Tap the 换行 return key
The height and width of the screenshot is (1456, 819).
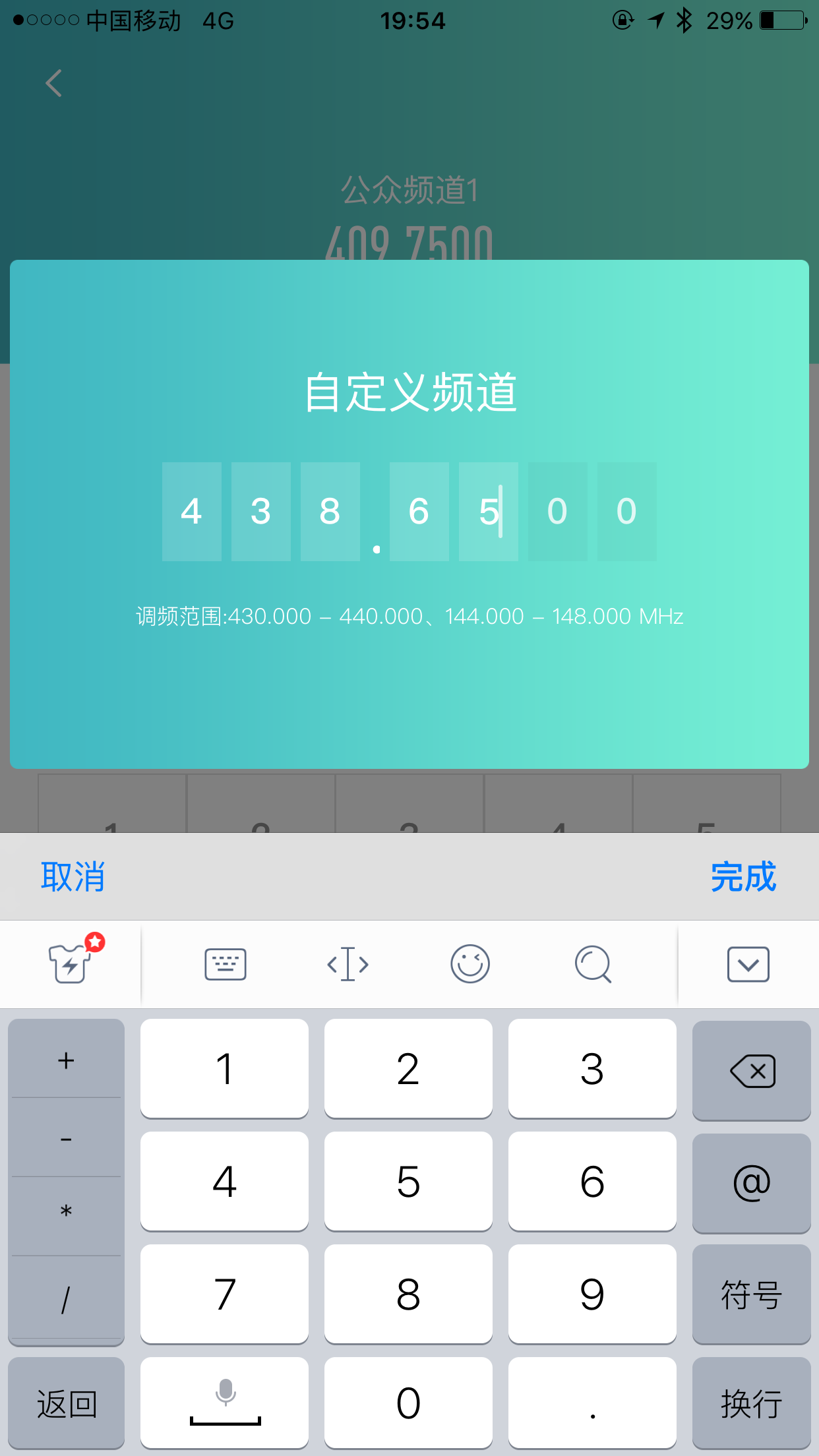coord(751,1403)
